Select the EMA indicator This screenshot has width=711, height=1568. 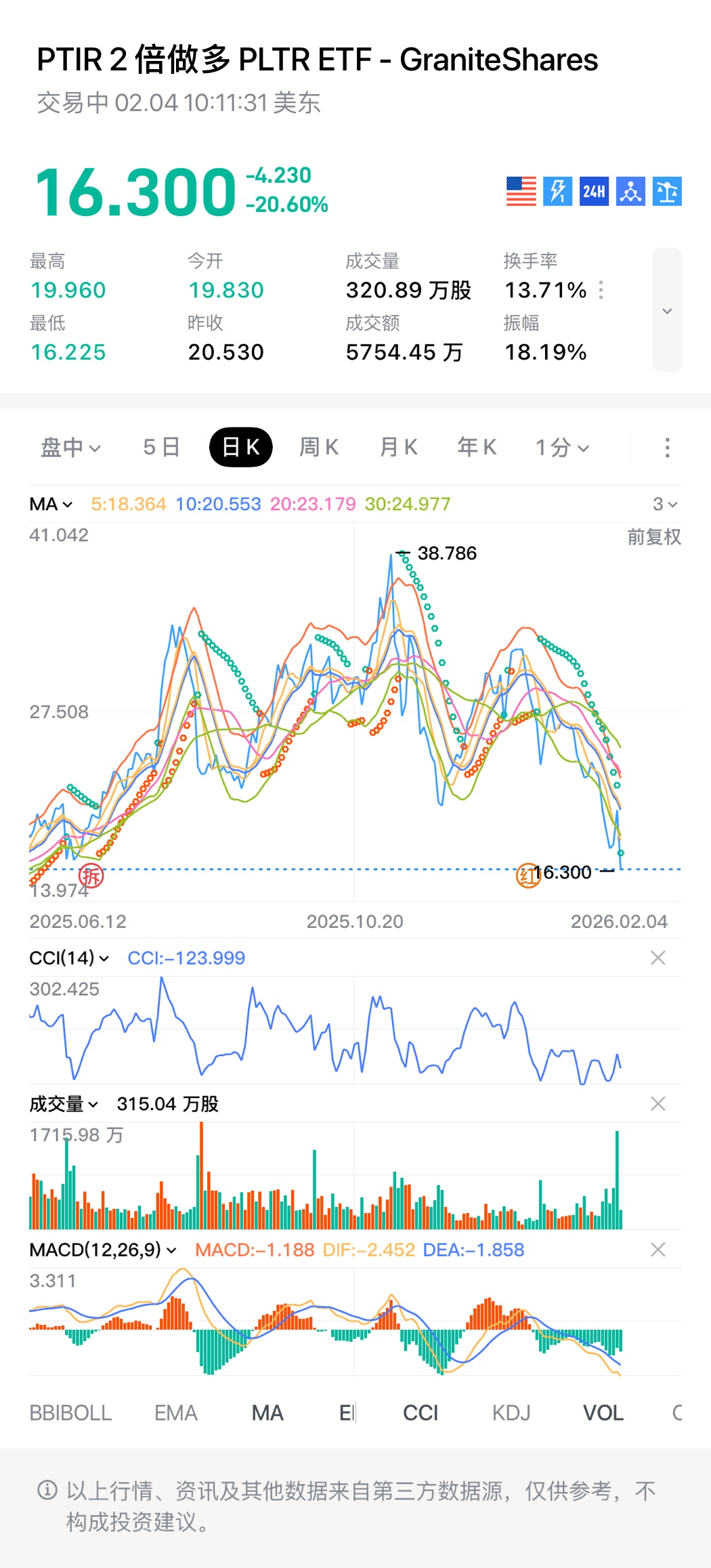coord(175,1413)
